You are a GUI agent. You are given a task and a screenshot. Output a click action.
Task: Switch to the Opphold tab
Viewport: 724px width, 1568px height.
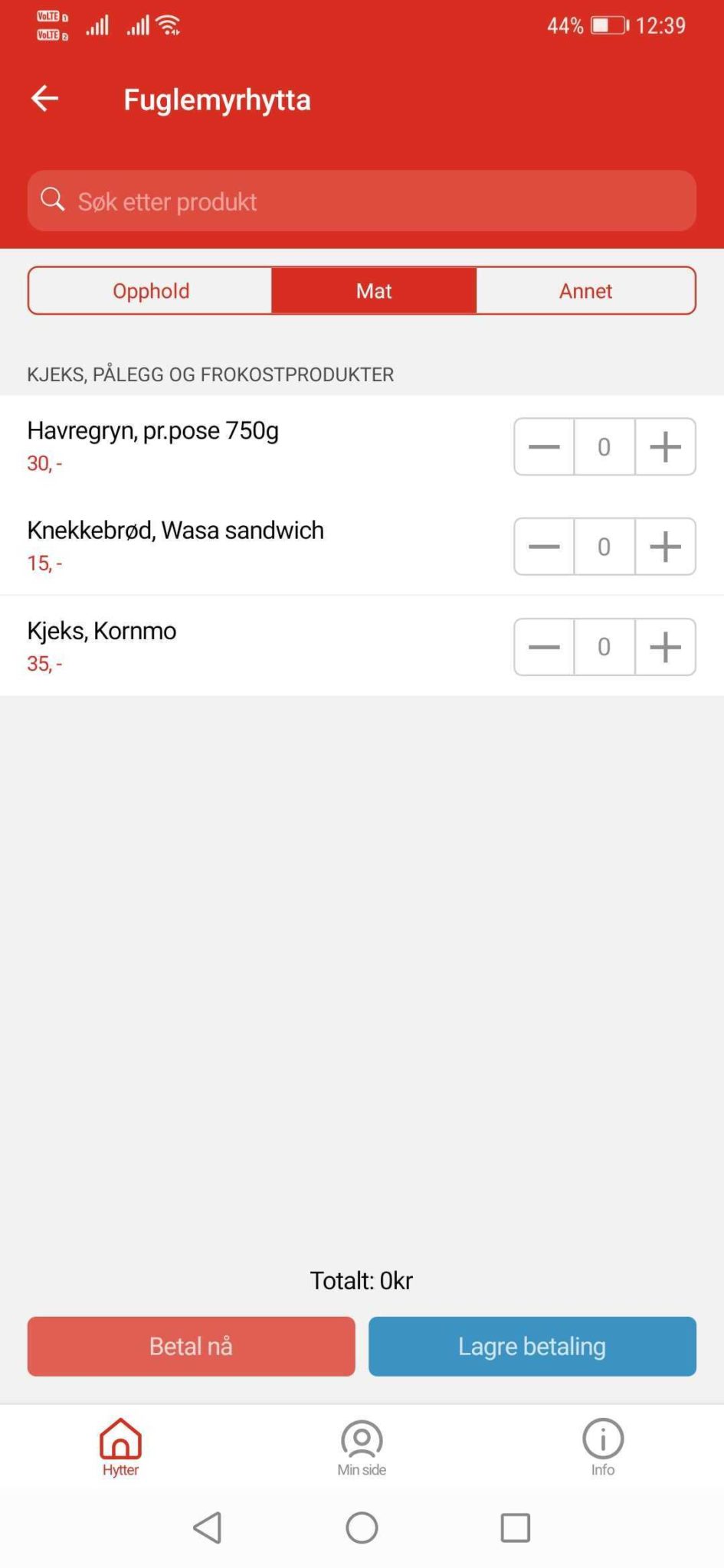tap(150, 290)
